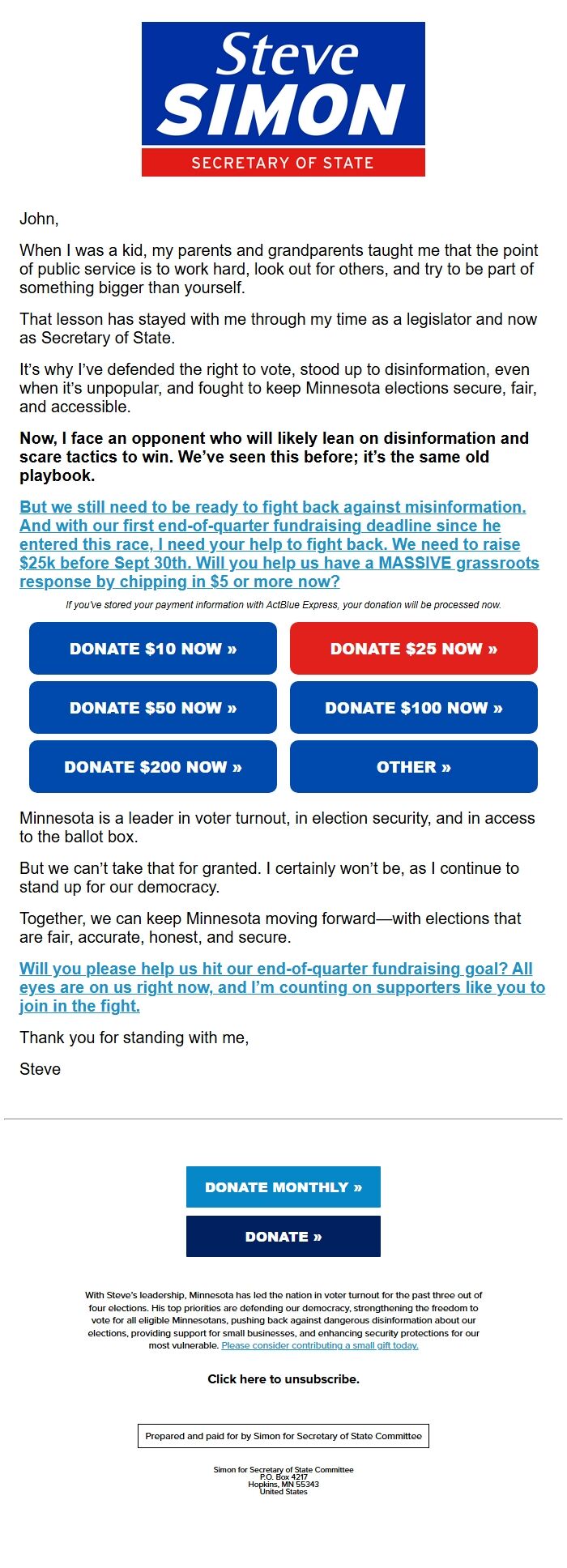Open the OTHER donation amount option
This screenshot has height=1568, width=567.
[x=413, y=767]
